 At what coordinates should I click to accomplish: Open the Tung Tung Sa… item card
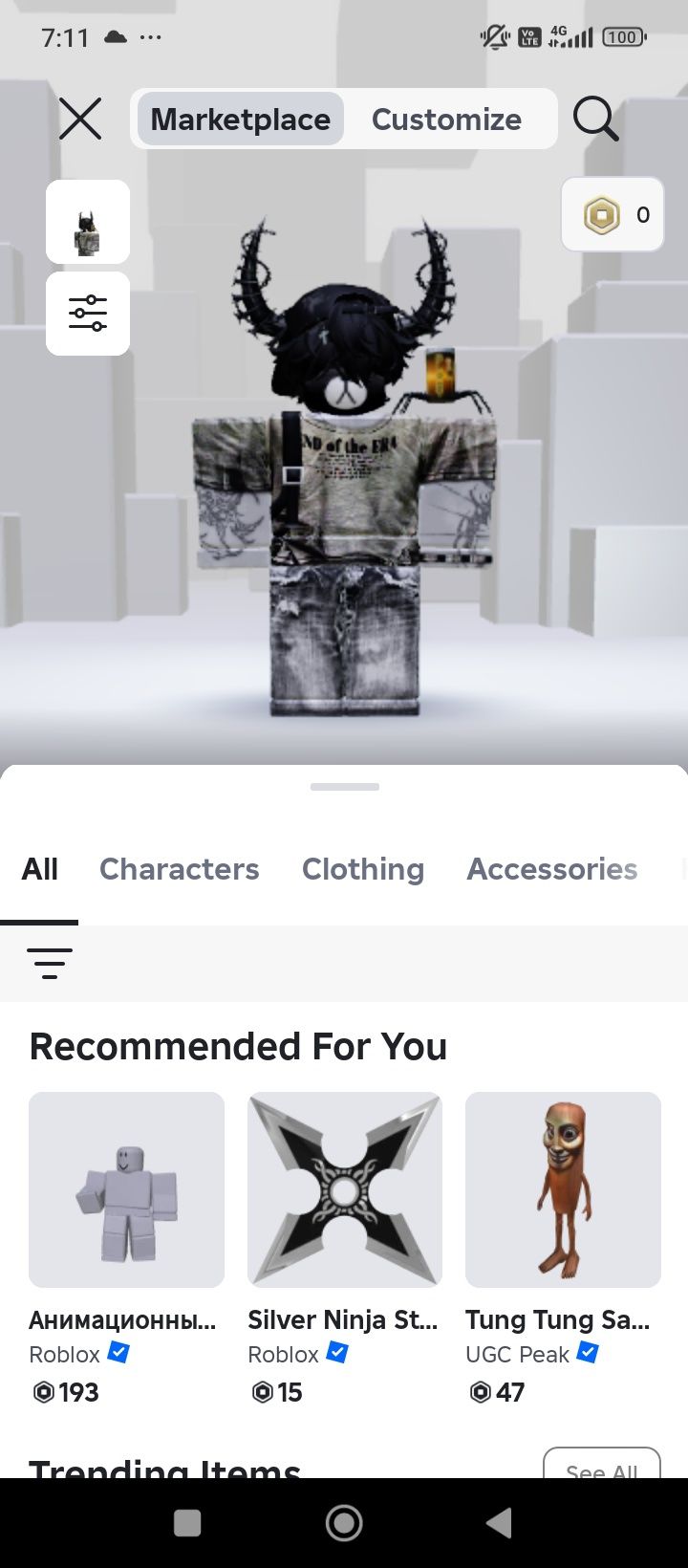(563, 1190)
